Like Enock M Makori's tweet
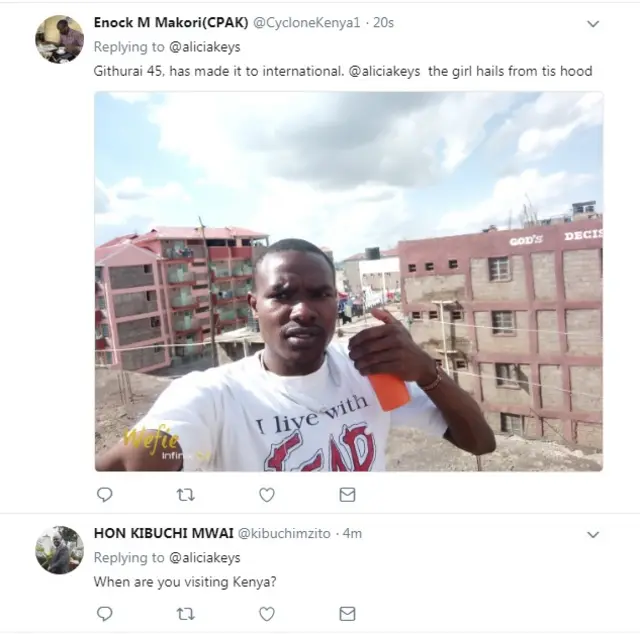640x635 pixels. click(x=266, y=495)
